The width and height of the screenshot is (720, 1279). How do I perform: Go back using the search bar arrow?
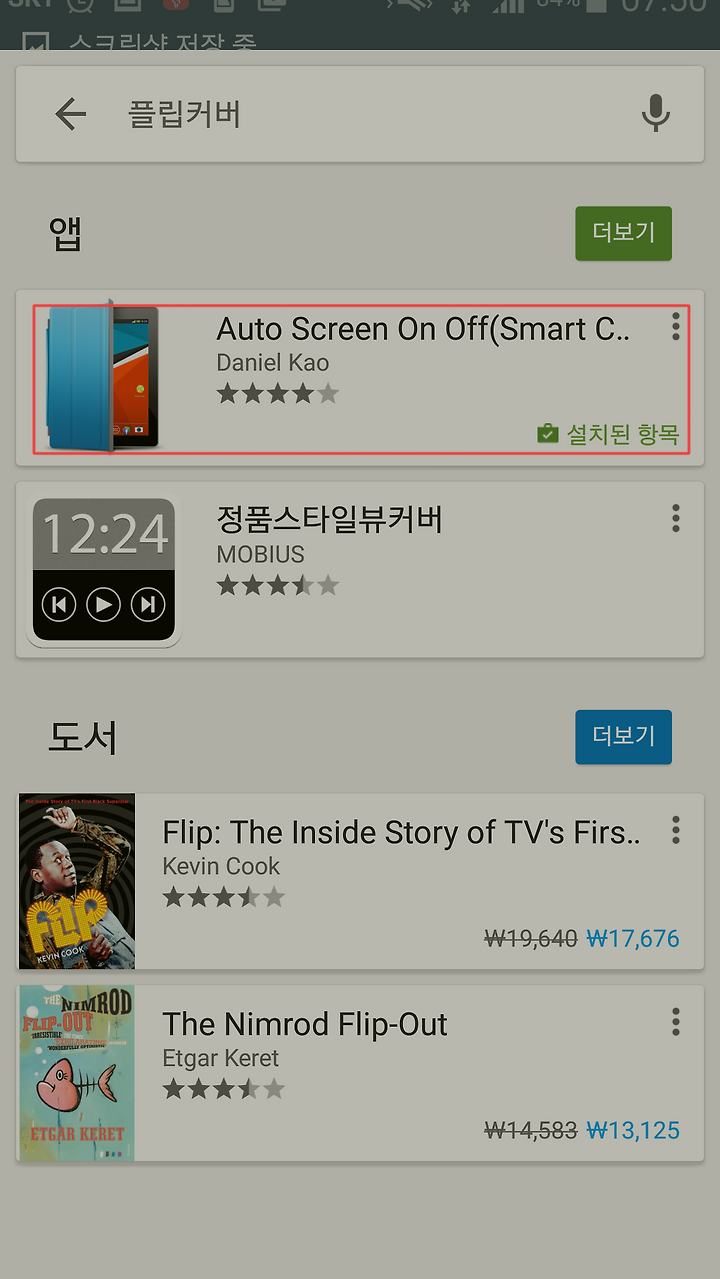click(71, 114)
